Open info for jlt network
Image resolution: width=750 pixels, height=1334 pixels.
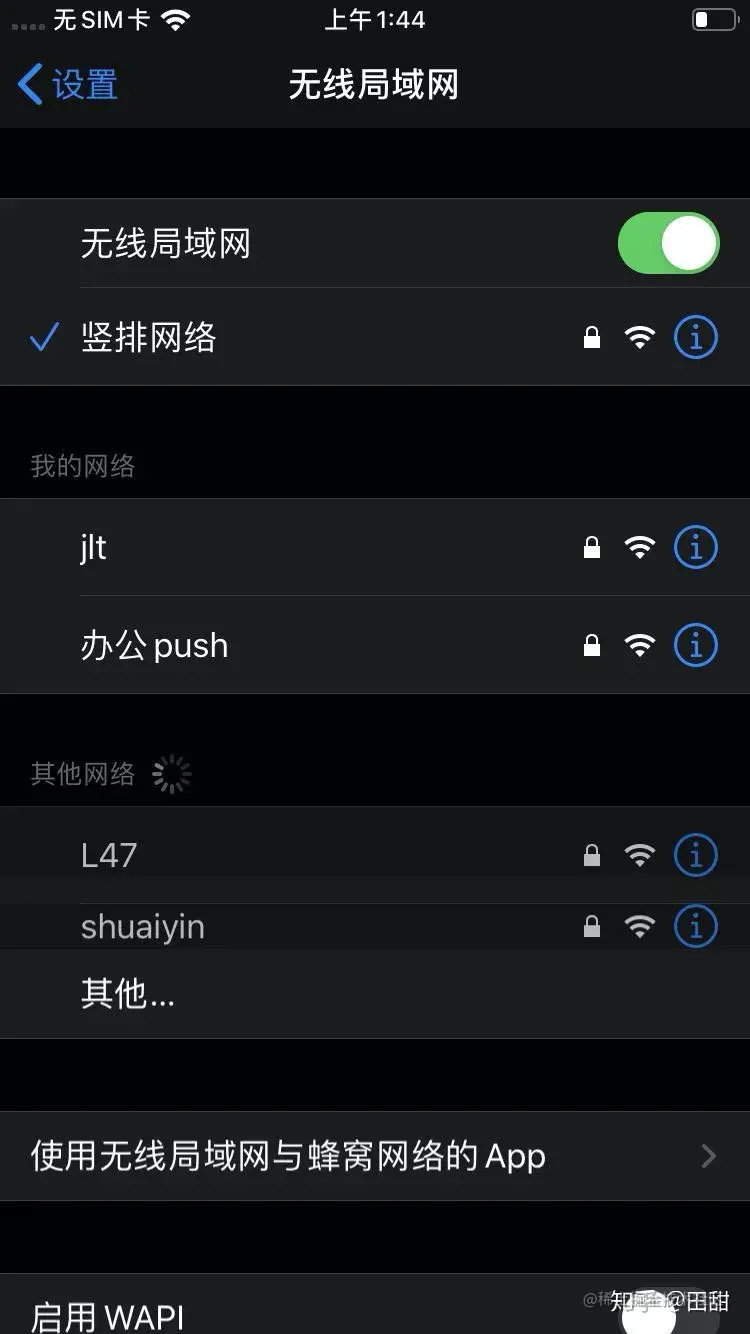(x=696, y=548)
